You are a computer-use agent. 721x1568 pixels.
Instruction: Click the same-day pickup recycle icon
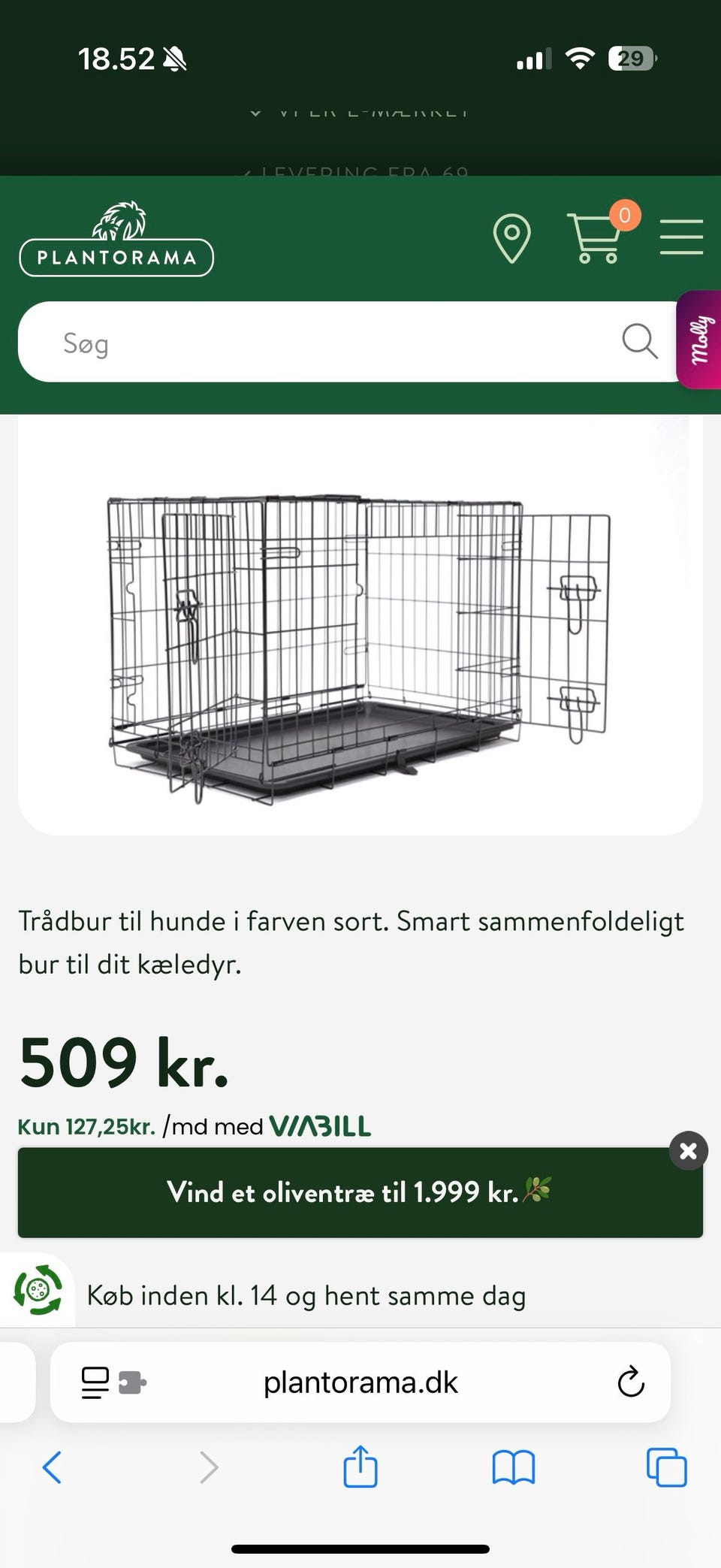point(36,1290)
